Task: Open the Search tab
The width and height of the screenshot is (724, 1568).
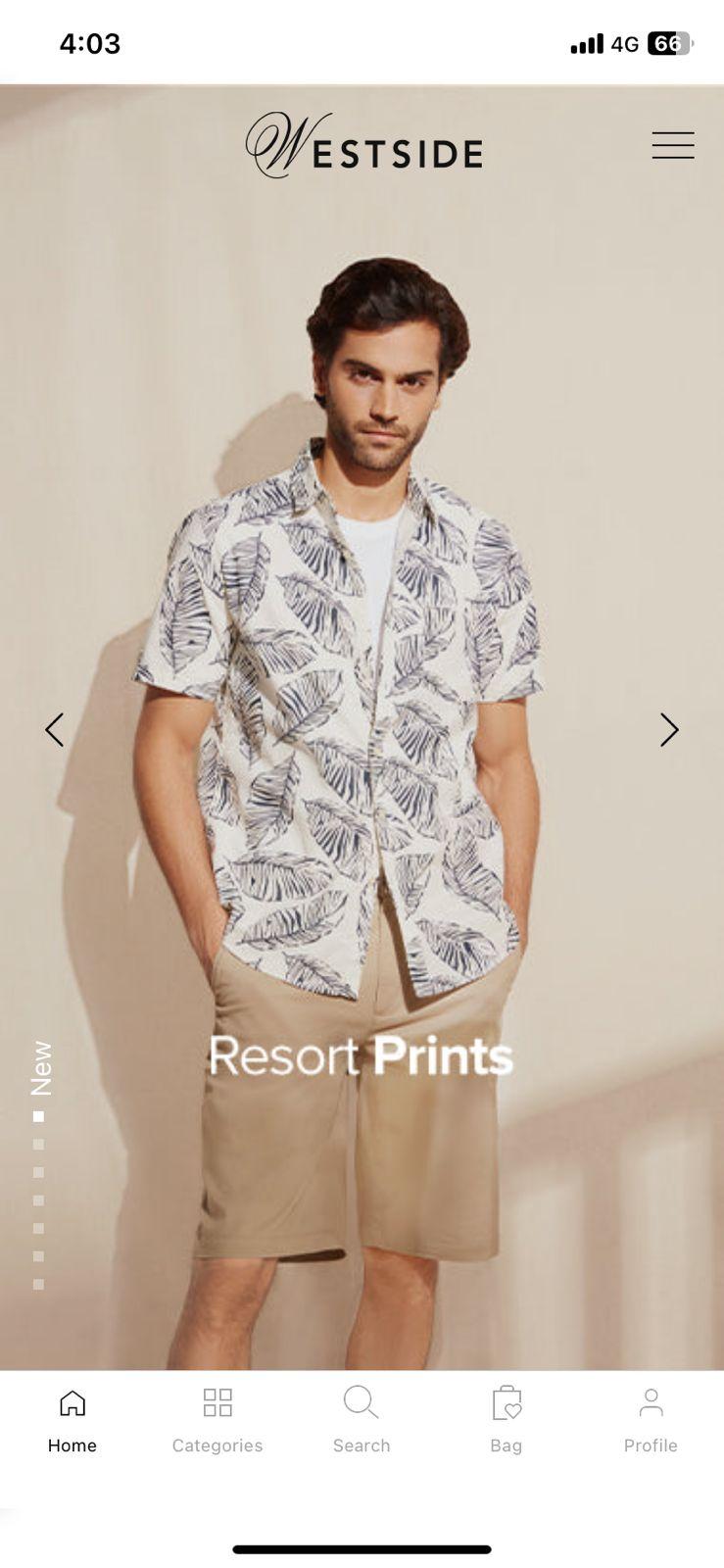Action: point(362,1419)
